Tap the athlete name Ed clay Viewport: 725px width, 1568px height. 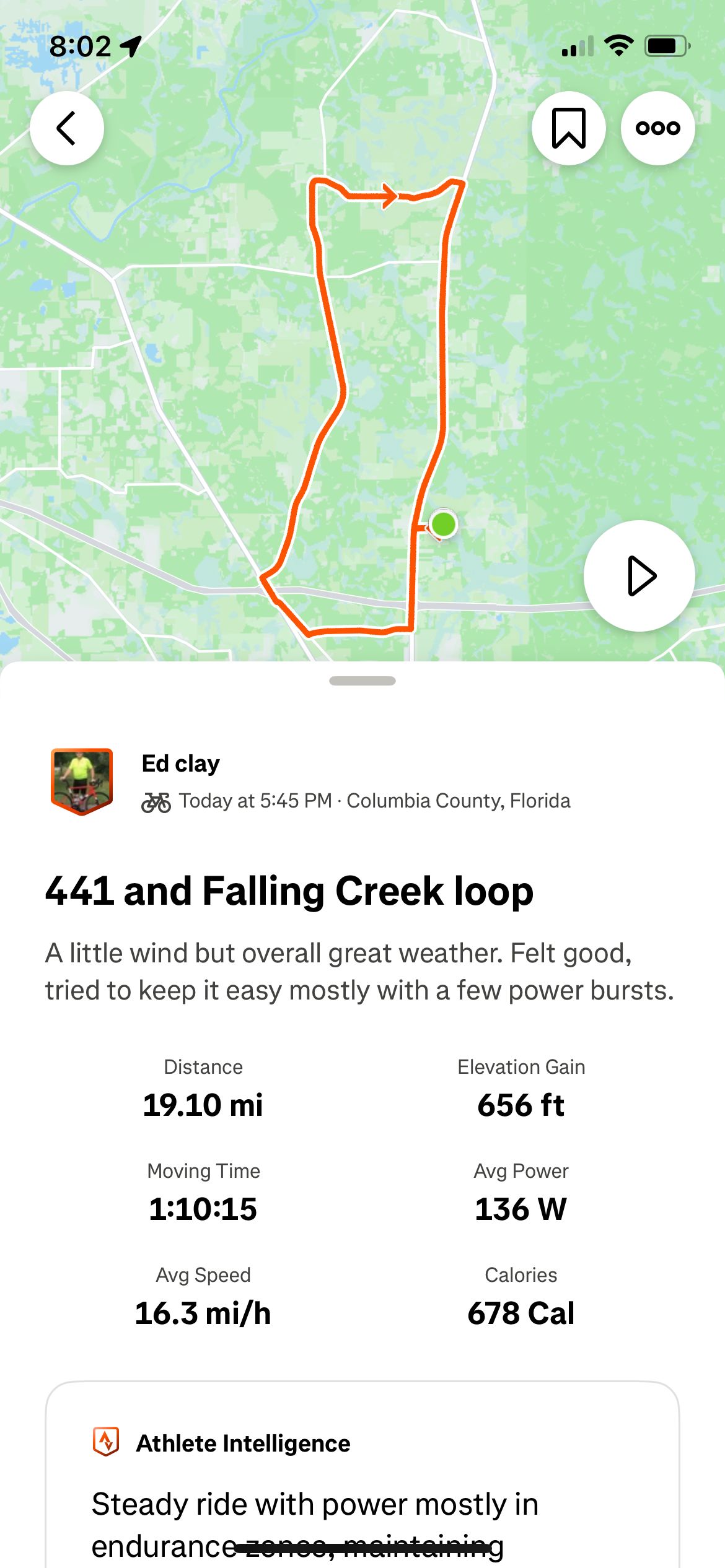[x=181, y=764]
